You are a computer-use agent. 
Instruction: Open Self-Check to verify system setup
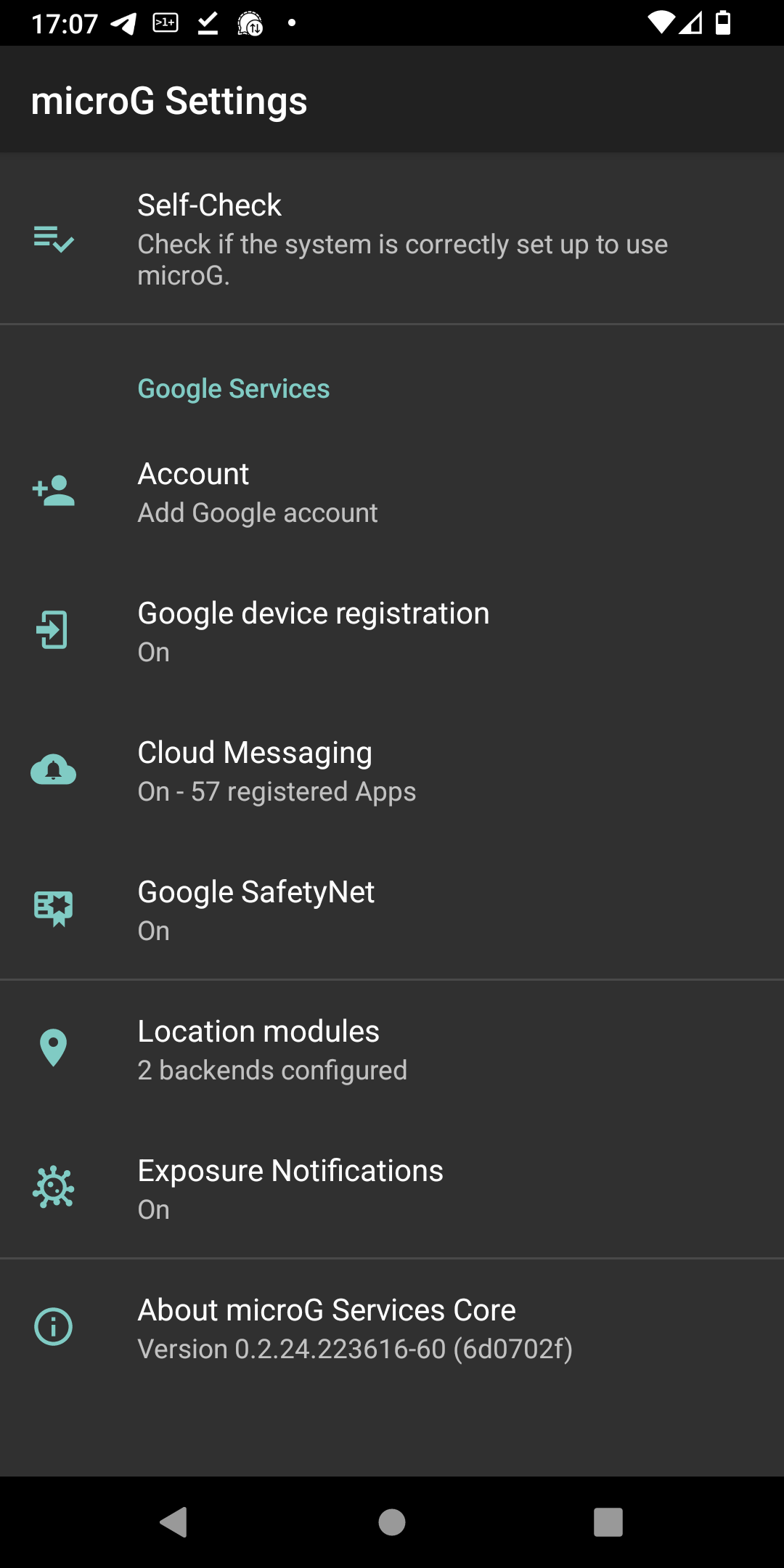pos(392,240)
